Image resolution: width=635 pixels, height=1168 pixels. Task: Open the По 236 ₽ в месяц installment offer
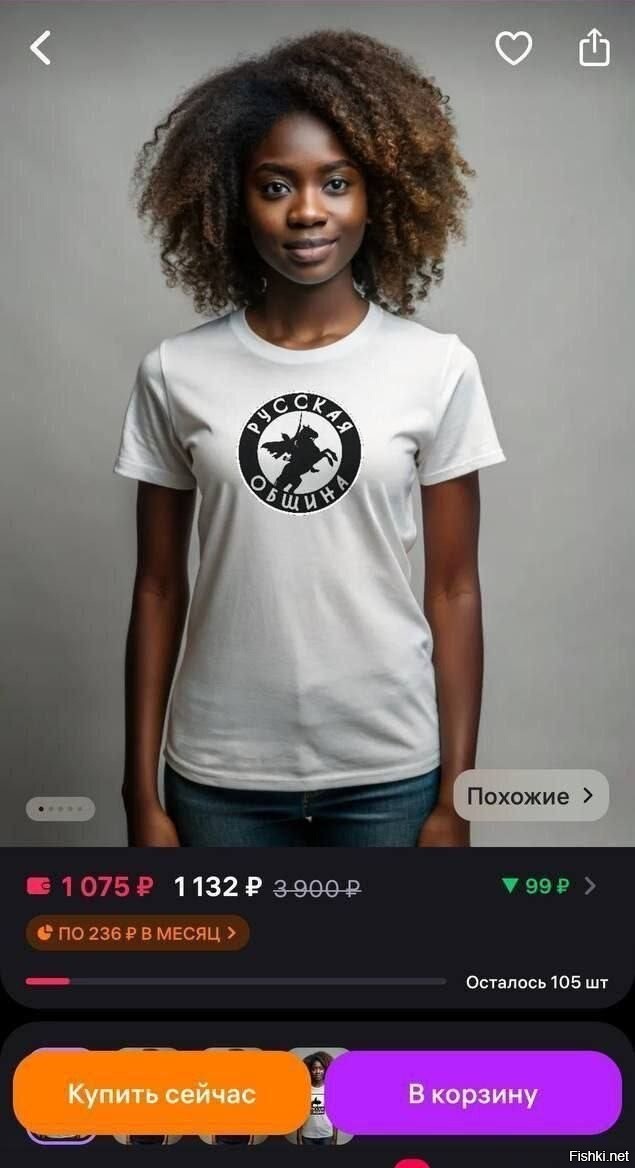click(x=137, y=933)
